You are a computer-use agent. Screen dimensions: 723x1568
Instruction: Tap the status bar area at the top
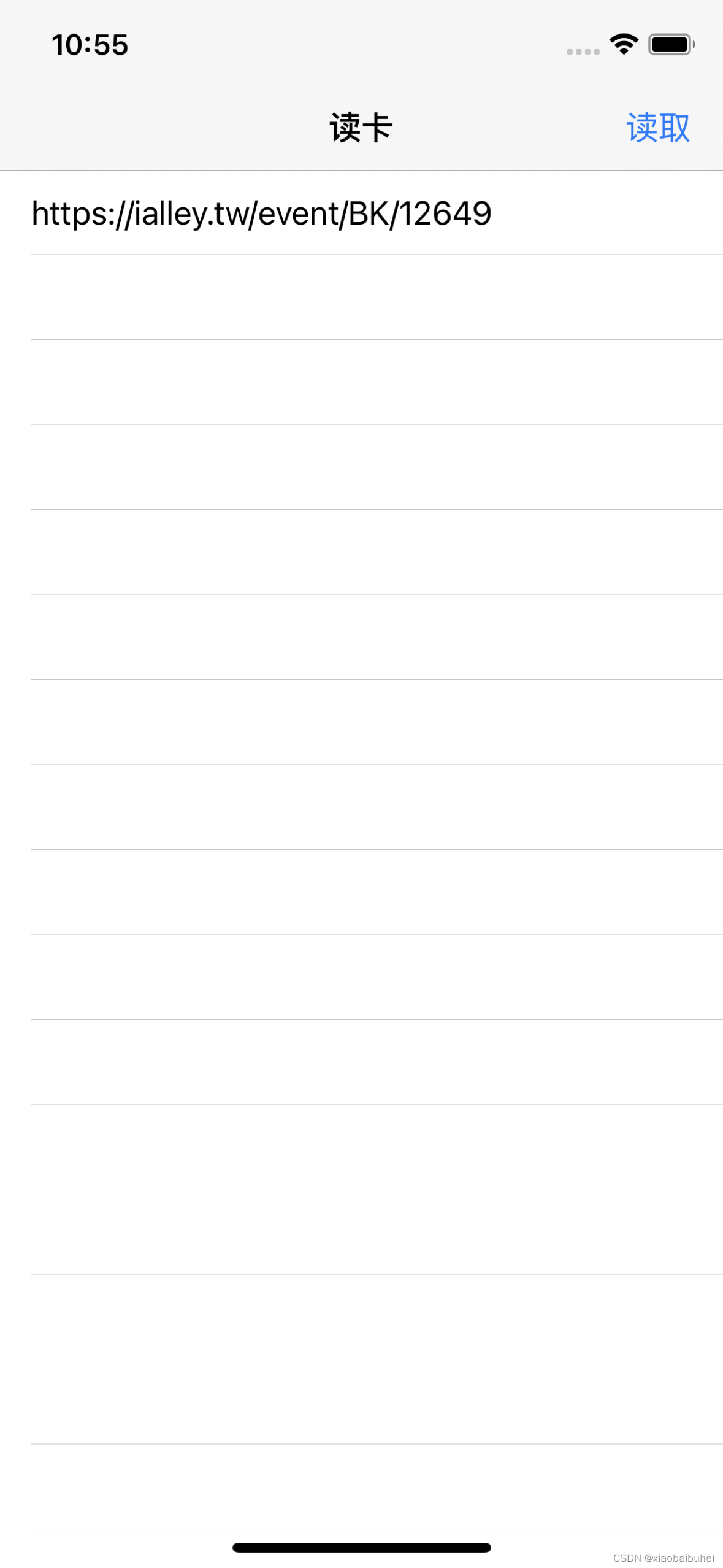[361, 44]
